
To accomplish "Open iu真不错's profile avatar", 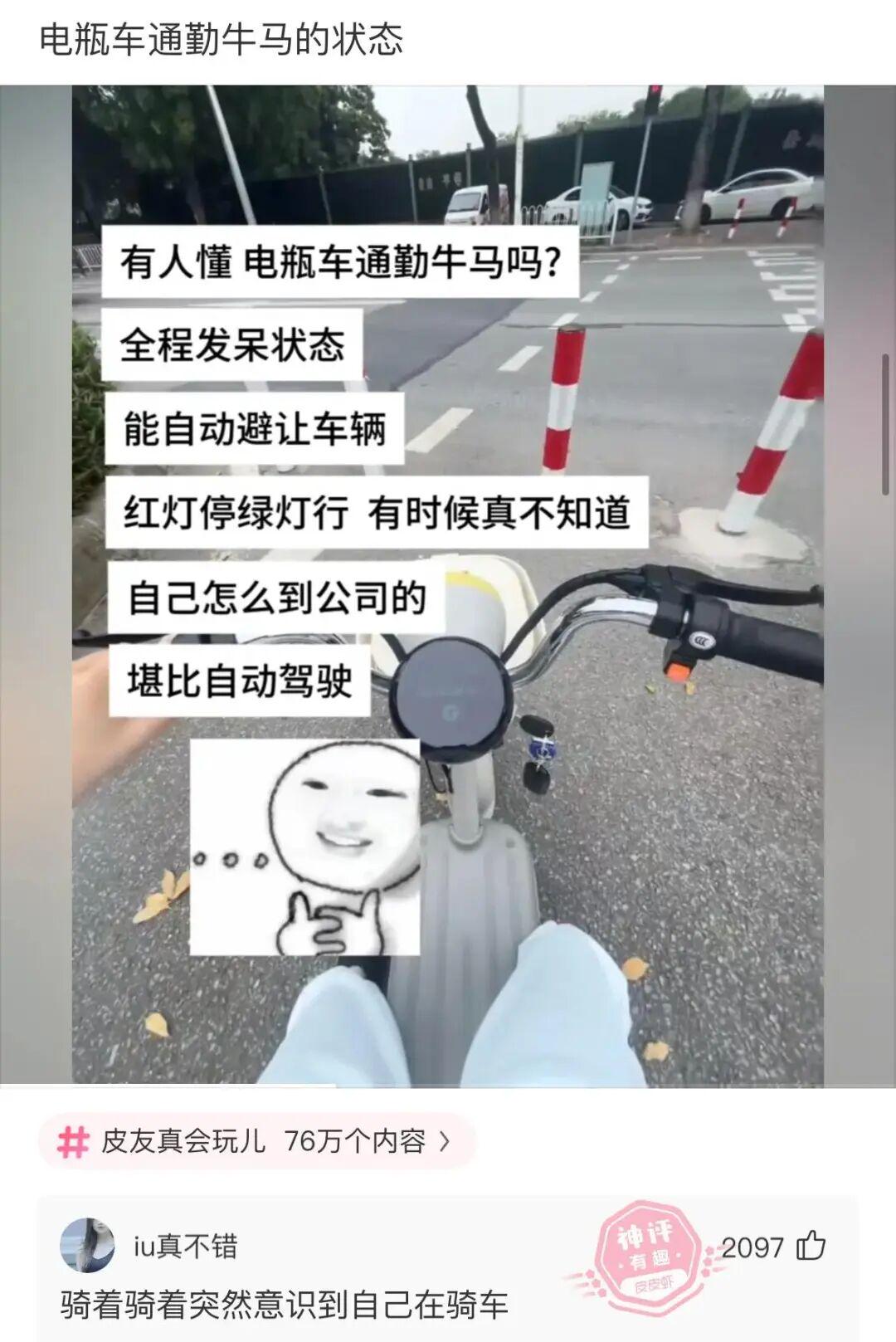I will tap(87, 1245).
